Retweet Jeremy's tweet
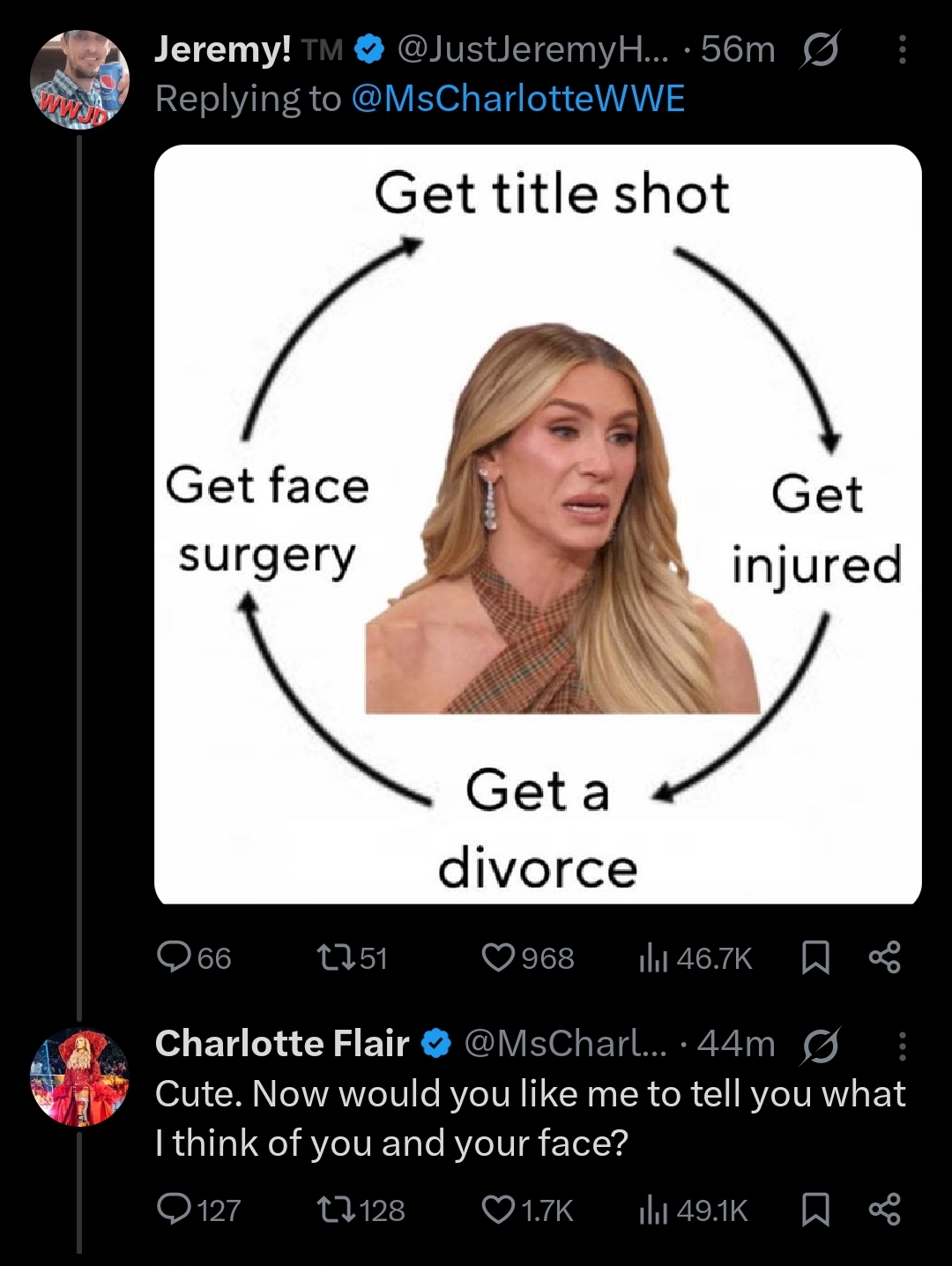 [335, 957]
